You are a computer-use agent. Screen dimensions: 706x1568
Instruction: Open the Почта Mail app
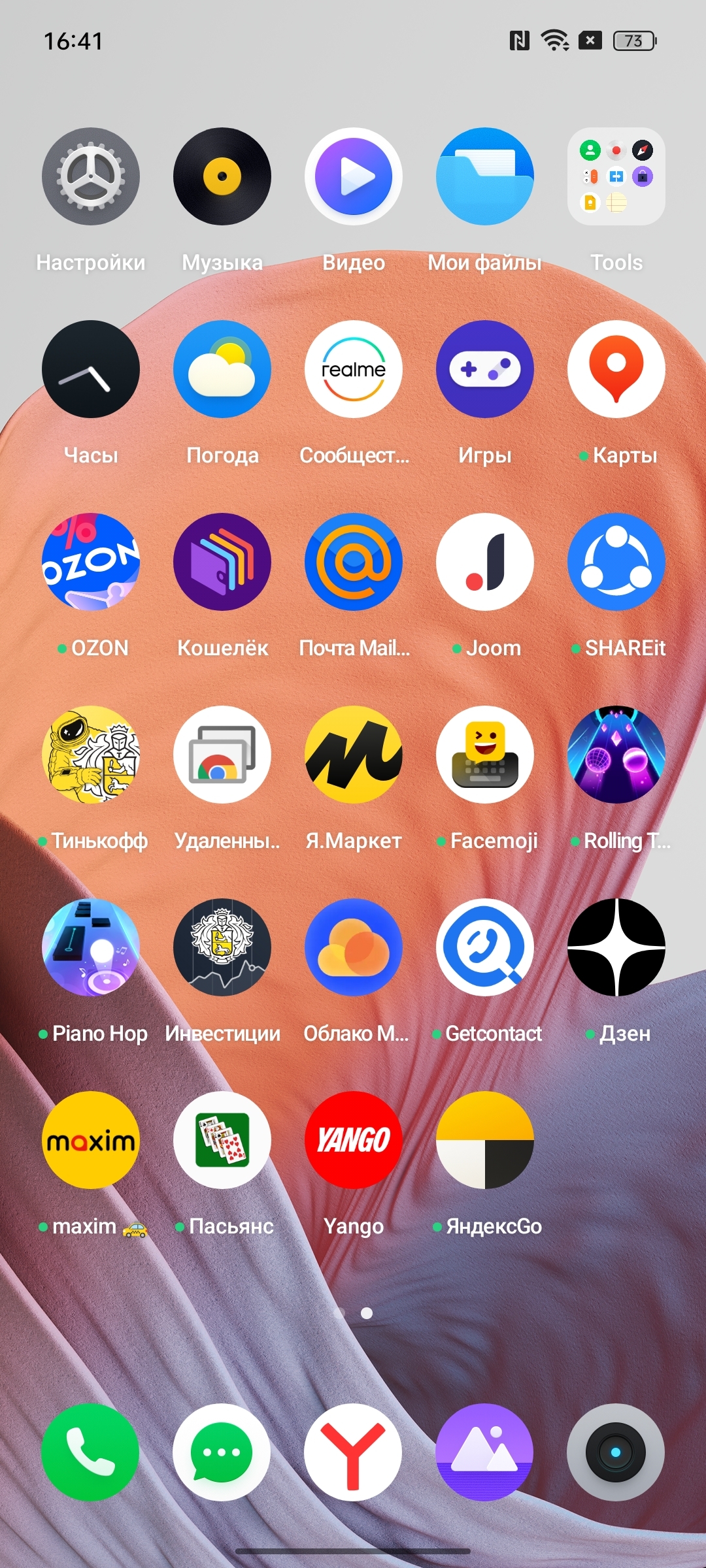tap(354, 562)
